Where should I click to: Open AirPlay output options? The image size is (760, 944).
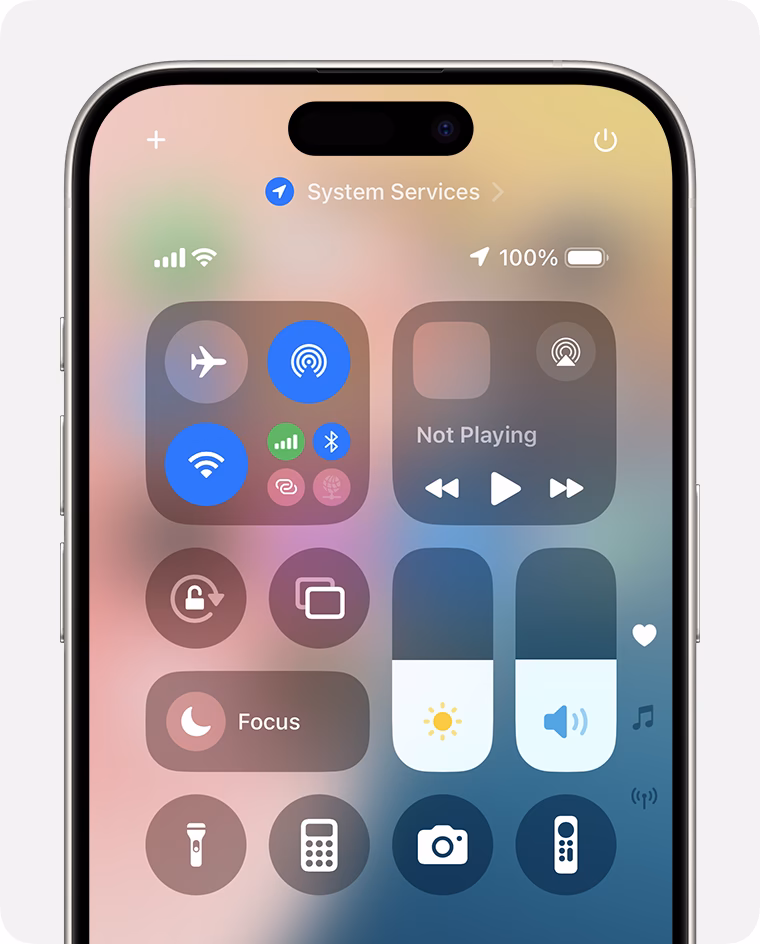point(565,352)
